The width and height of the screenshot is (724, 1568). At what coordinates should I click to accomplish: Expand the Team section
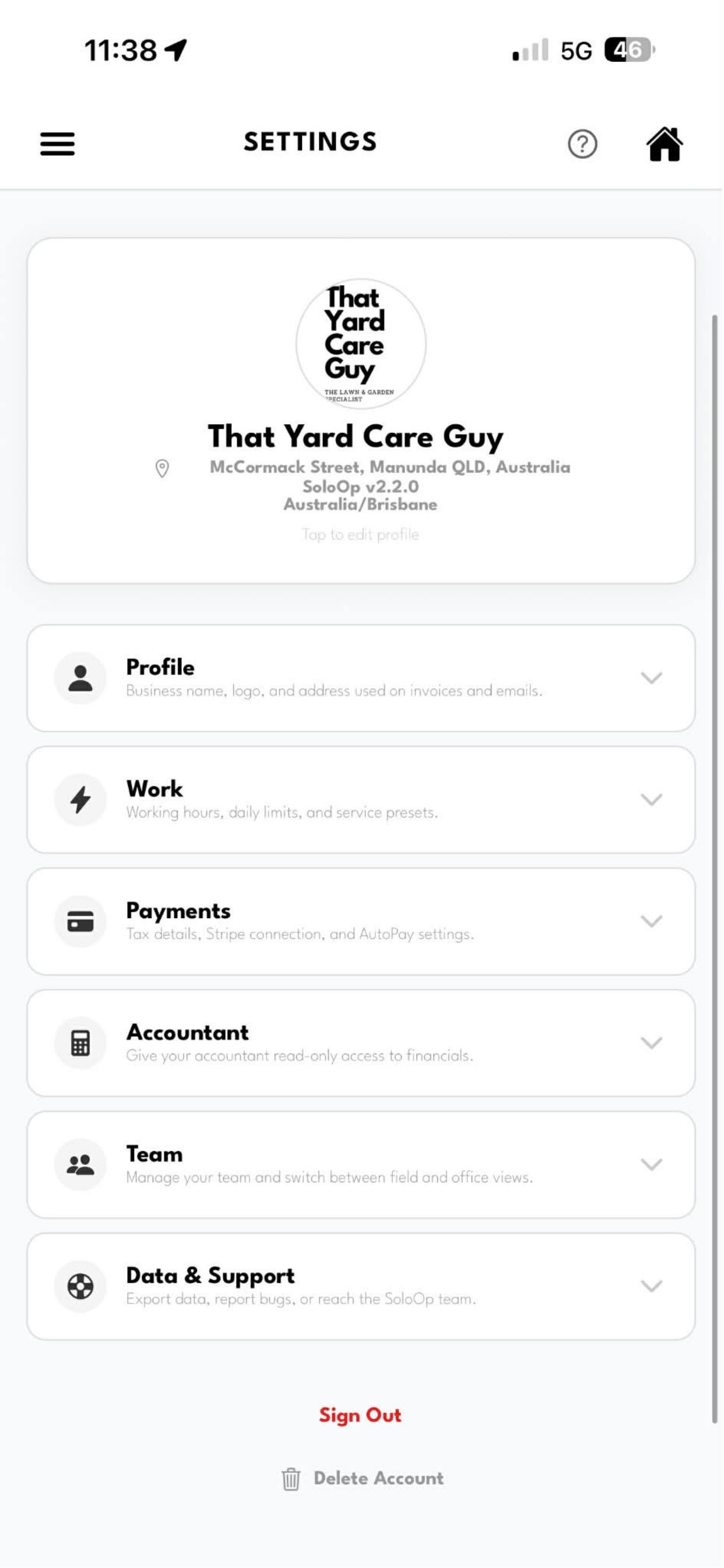(361, 1164)
